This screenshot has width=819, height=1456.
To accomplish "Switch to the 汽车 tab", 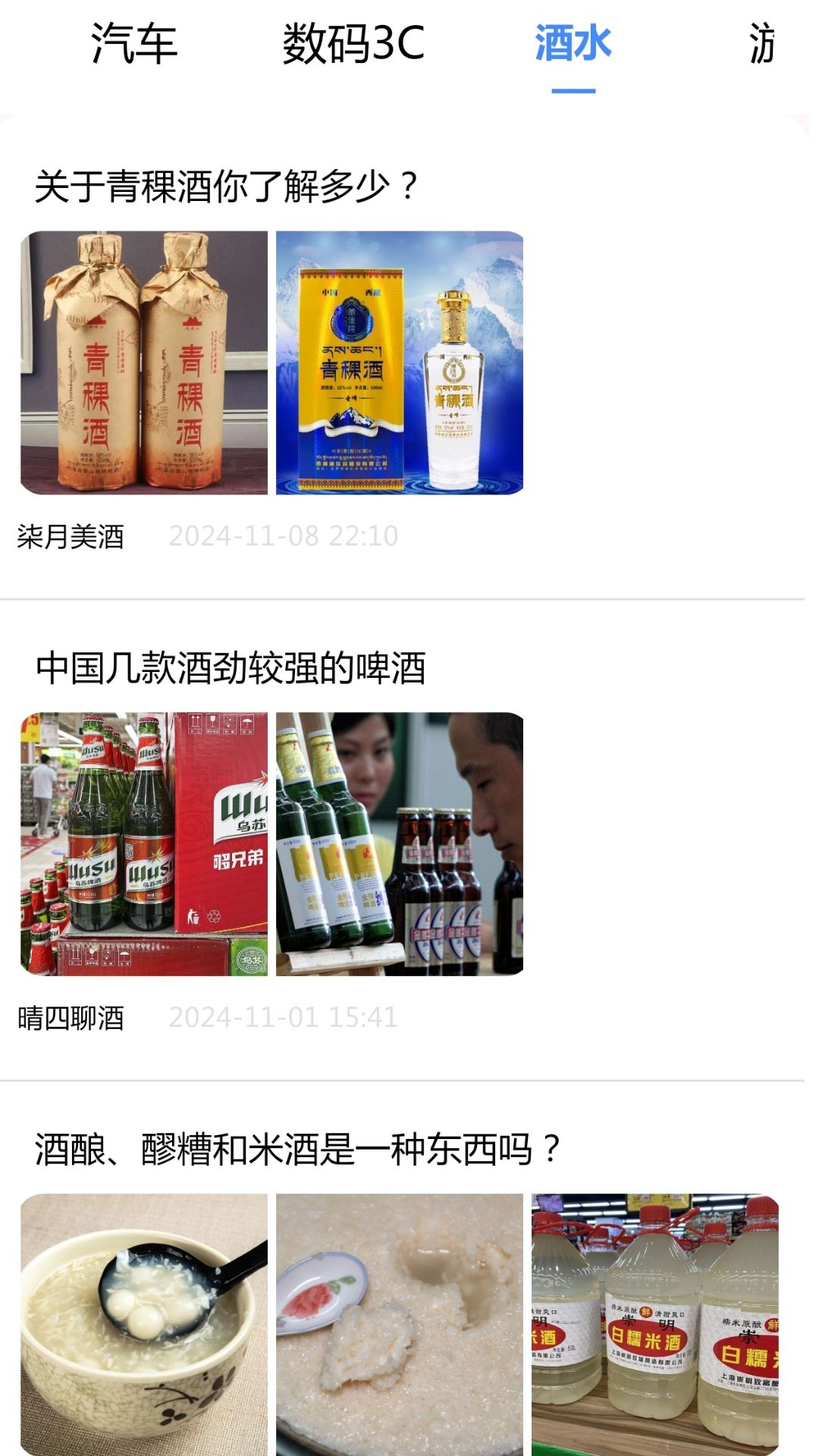I will 133,43.
